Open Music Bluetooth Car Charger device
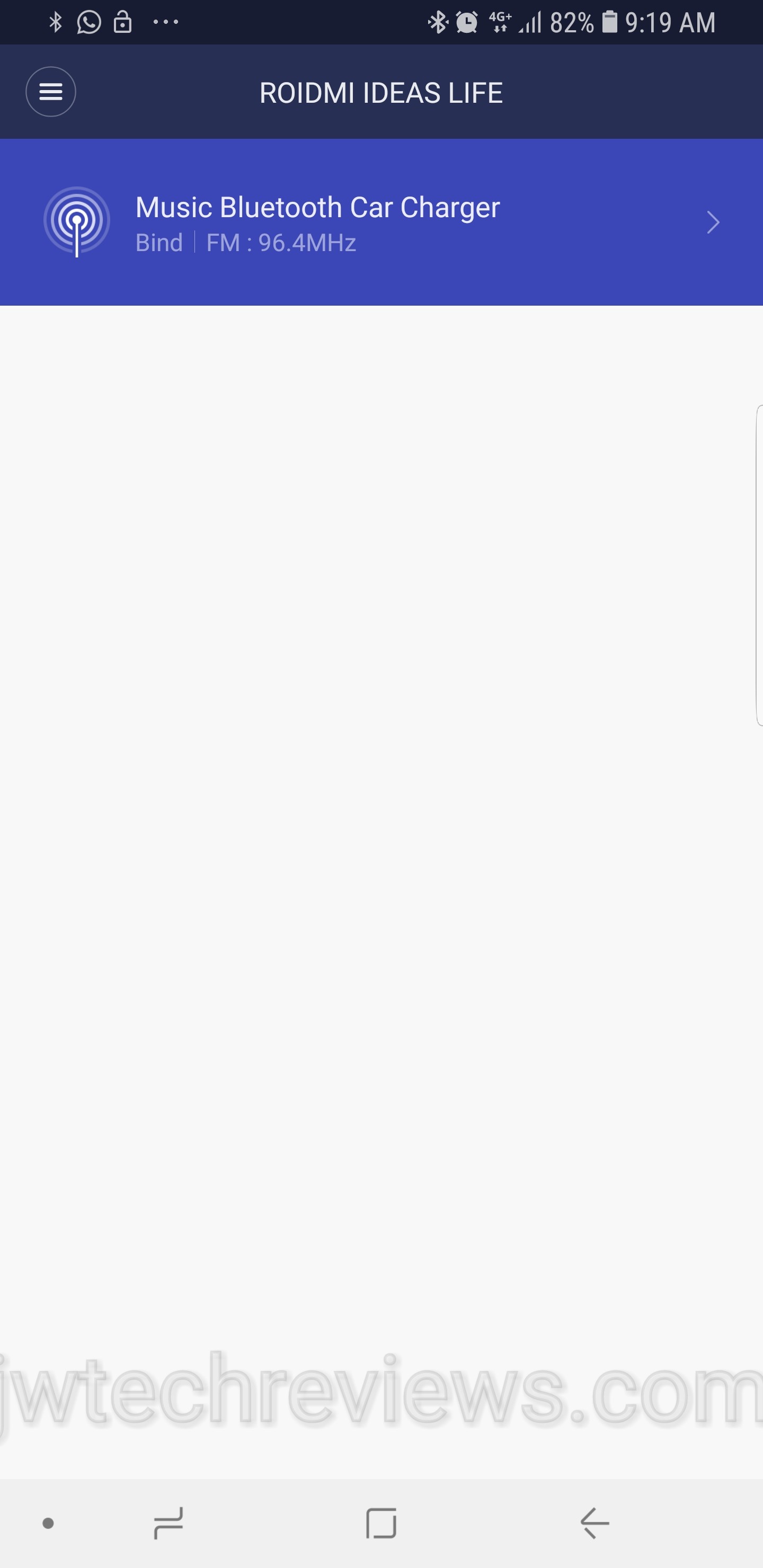This screenshot has width=763, height=1568. pyautogui.click(x=381, y=222)
